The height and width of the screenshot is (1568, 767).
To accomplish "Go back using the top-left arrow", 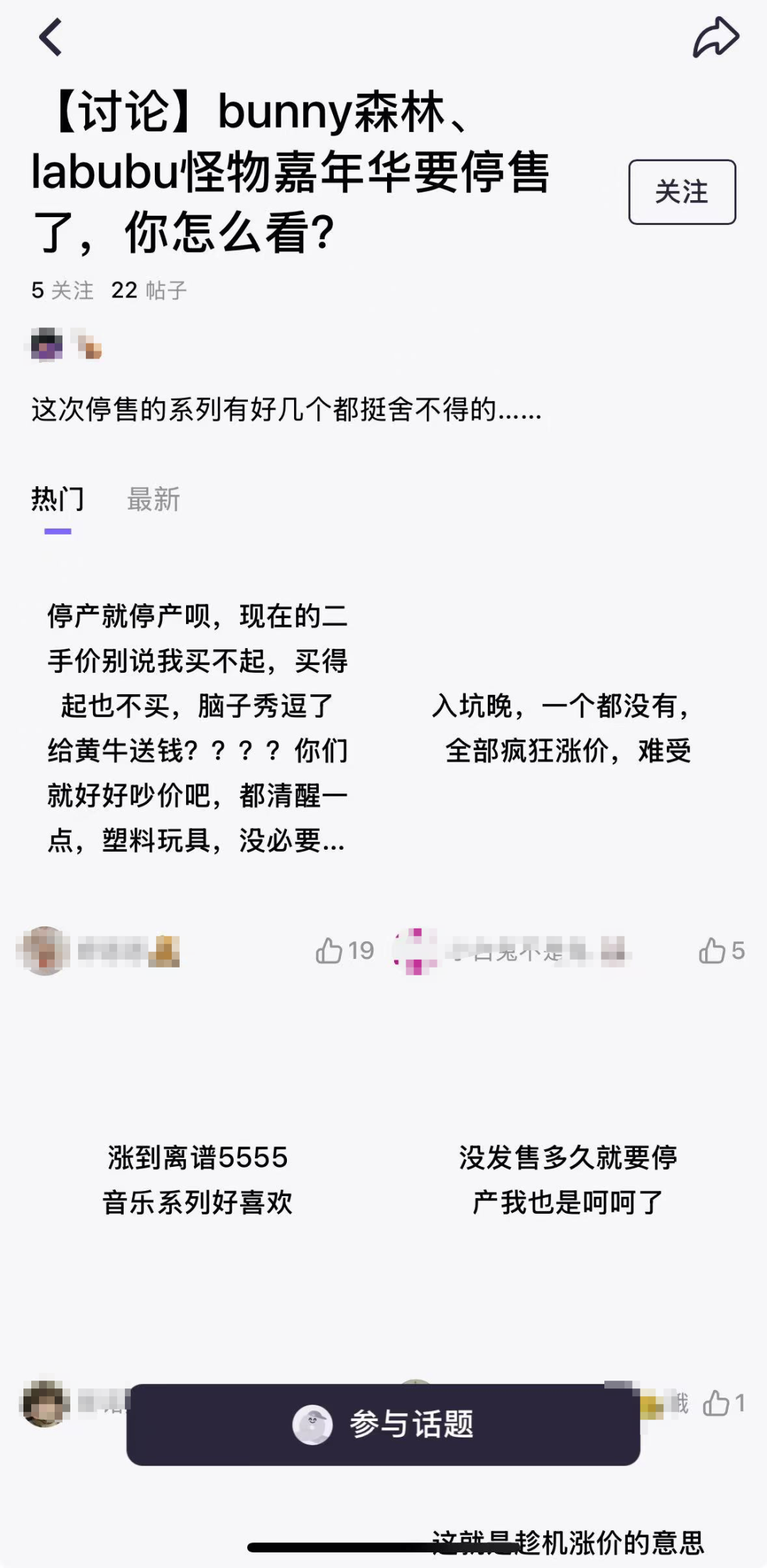I will (50, 37).
